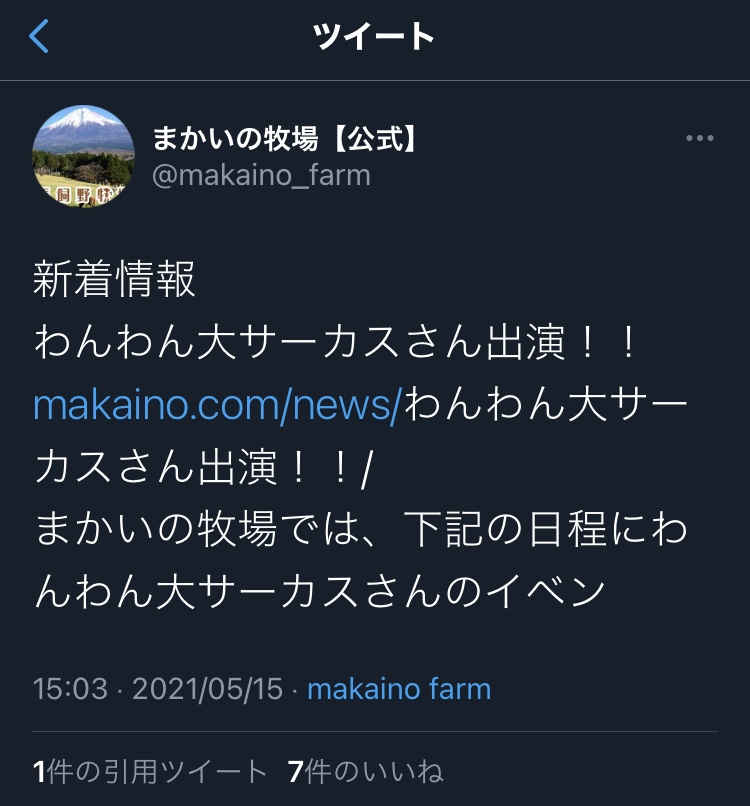Viewport: 750px width, 806px height.
Task: View the 1件の引用ツイート list
Action: click(150, 771)
